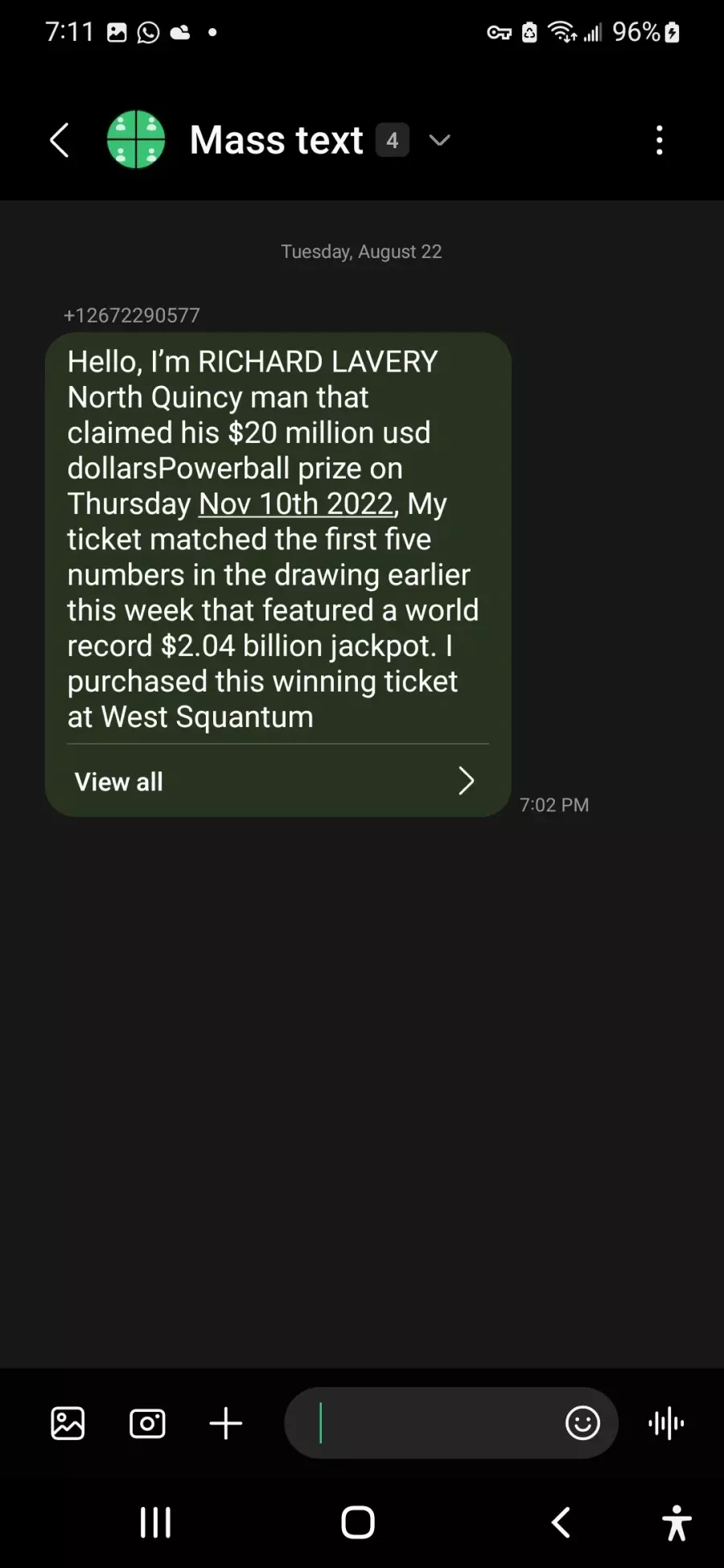Attach a photo from the gallery
The image size is (724, 1568).
(68, 1423)
